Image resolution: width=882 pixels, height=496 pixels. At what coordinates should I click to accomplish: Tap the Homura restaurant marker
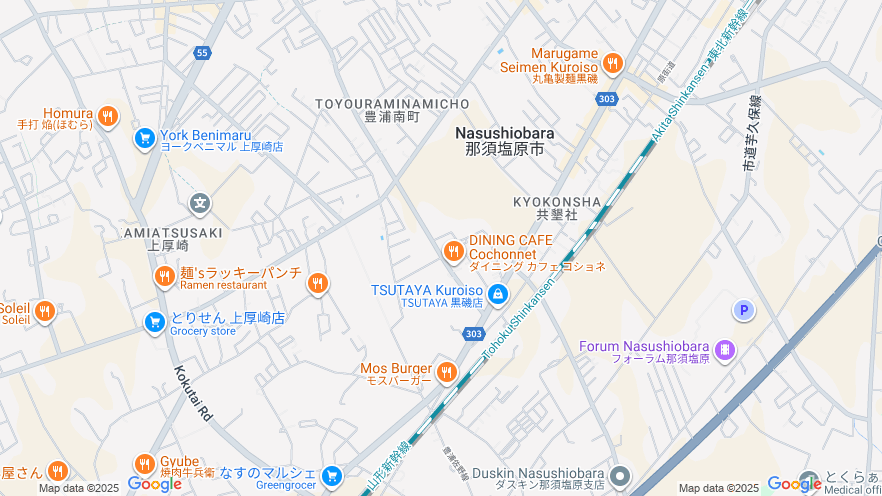pos(109,117)
